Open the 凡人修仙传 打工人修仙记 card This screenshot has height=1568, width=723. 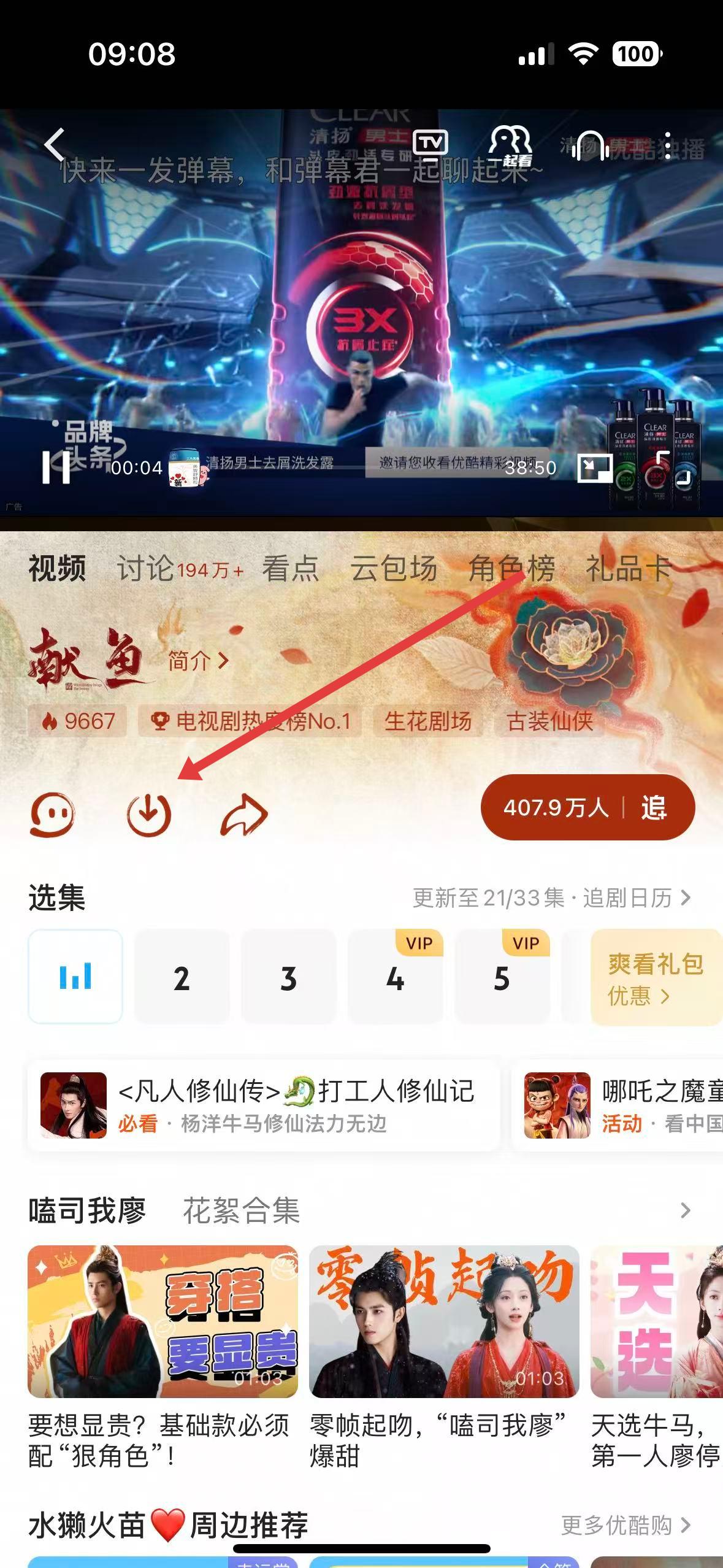(x=264, y=1105)
